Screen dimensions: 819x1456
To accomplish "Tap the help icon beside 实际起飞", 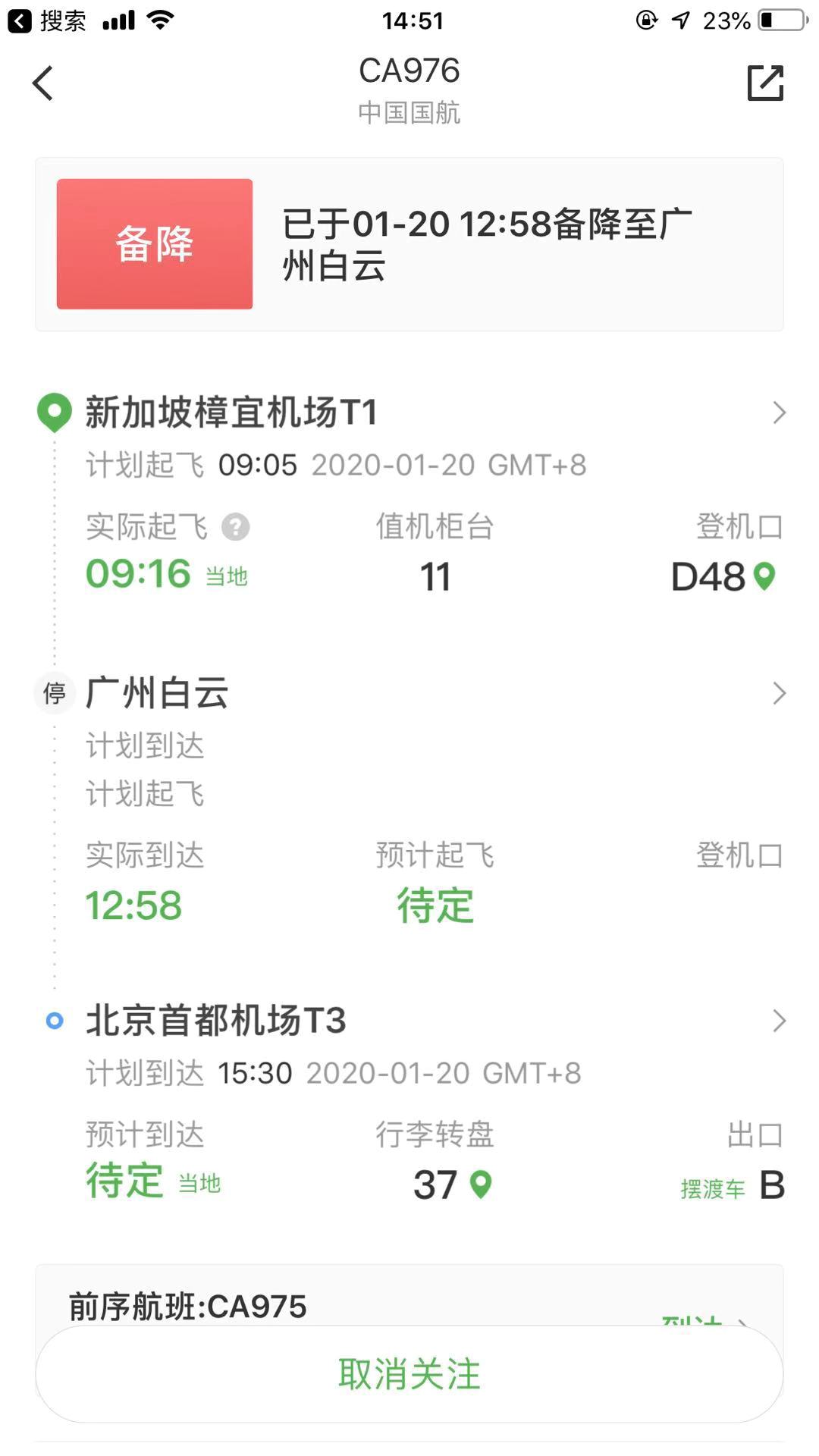I will [x=235, y=527].
